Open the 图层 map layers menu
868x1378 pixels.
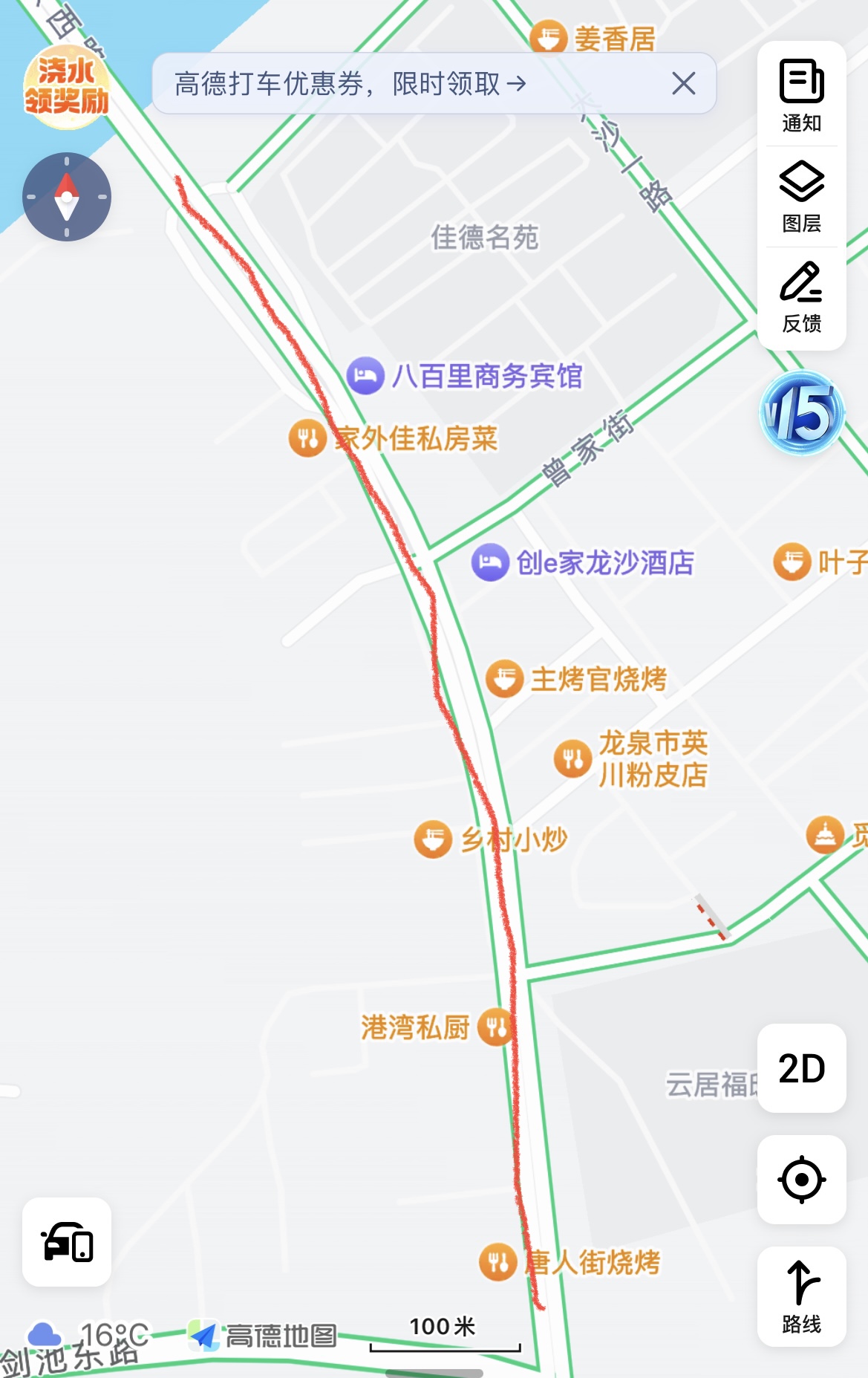(801, 196)
